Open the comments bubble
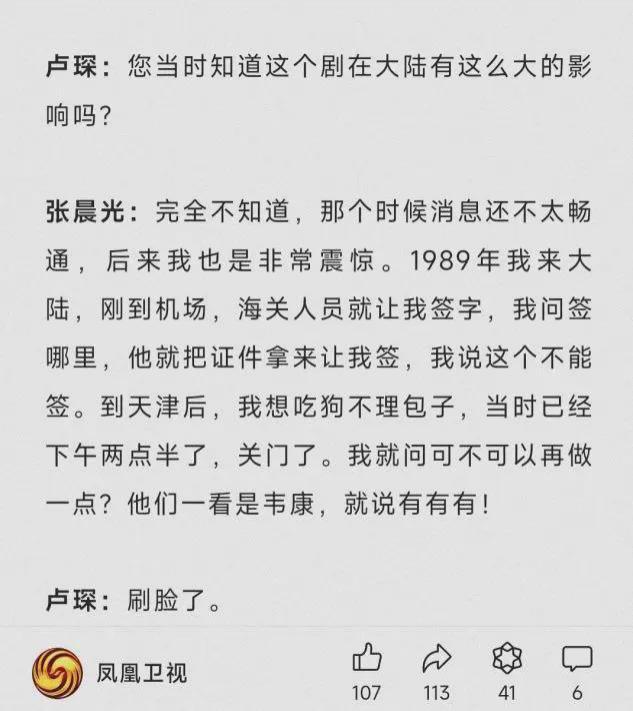Screen dimensions: 633x711 577,659
